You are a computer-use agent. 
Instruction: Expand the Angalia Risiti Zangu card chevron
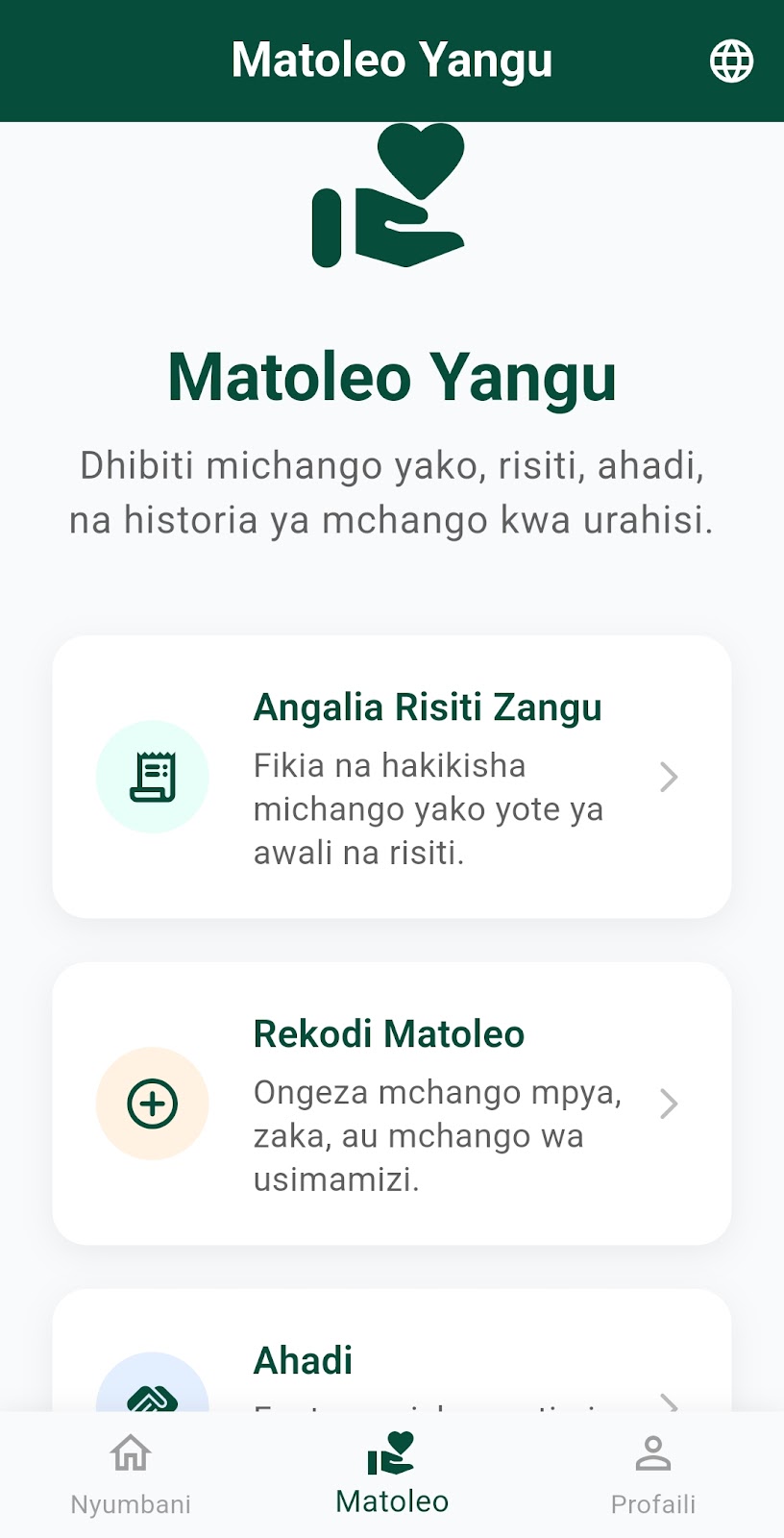[x=669, y=776]
